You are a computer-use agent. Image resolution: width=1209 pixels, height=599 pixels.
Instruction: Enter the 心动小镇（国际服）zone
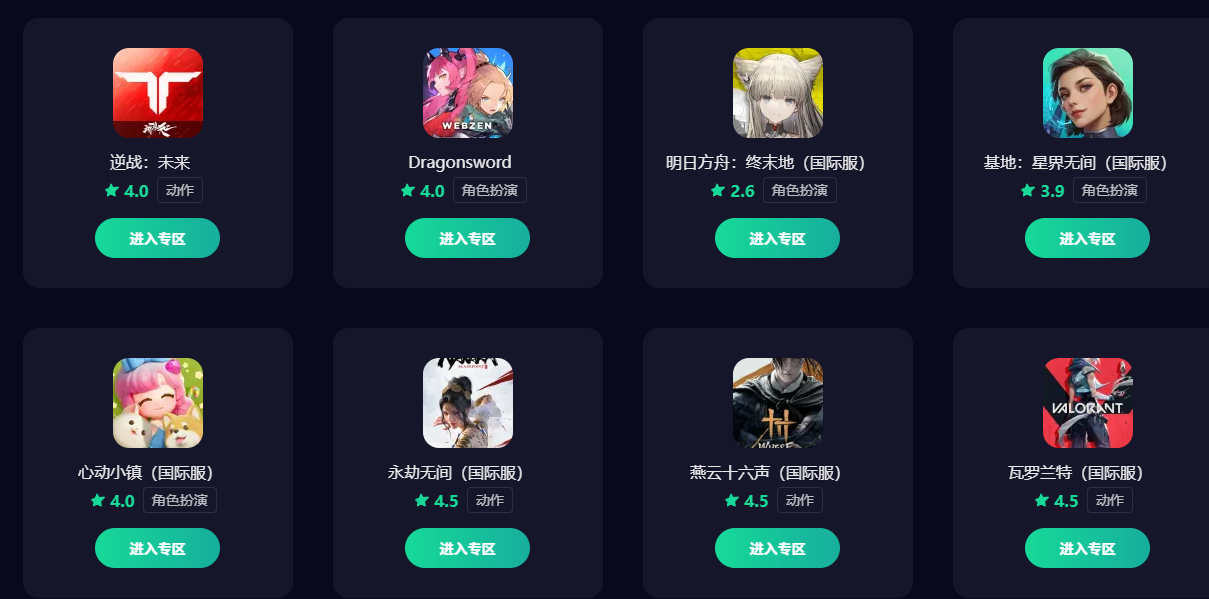[x=157, y=548]
